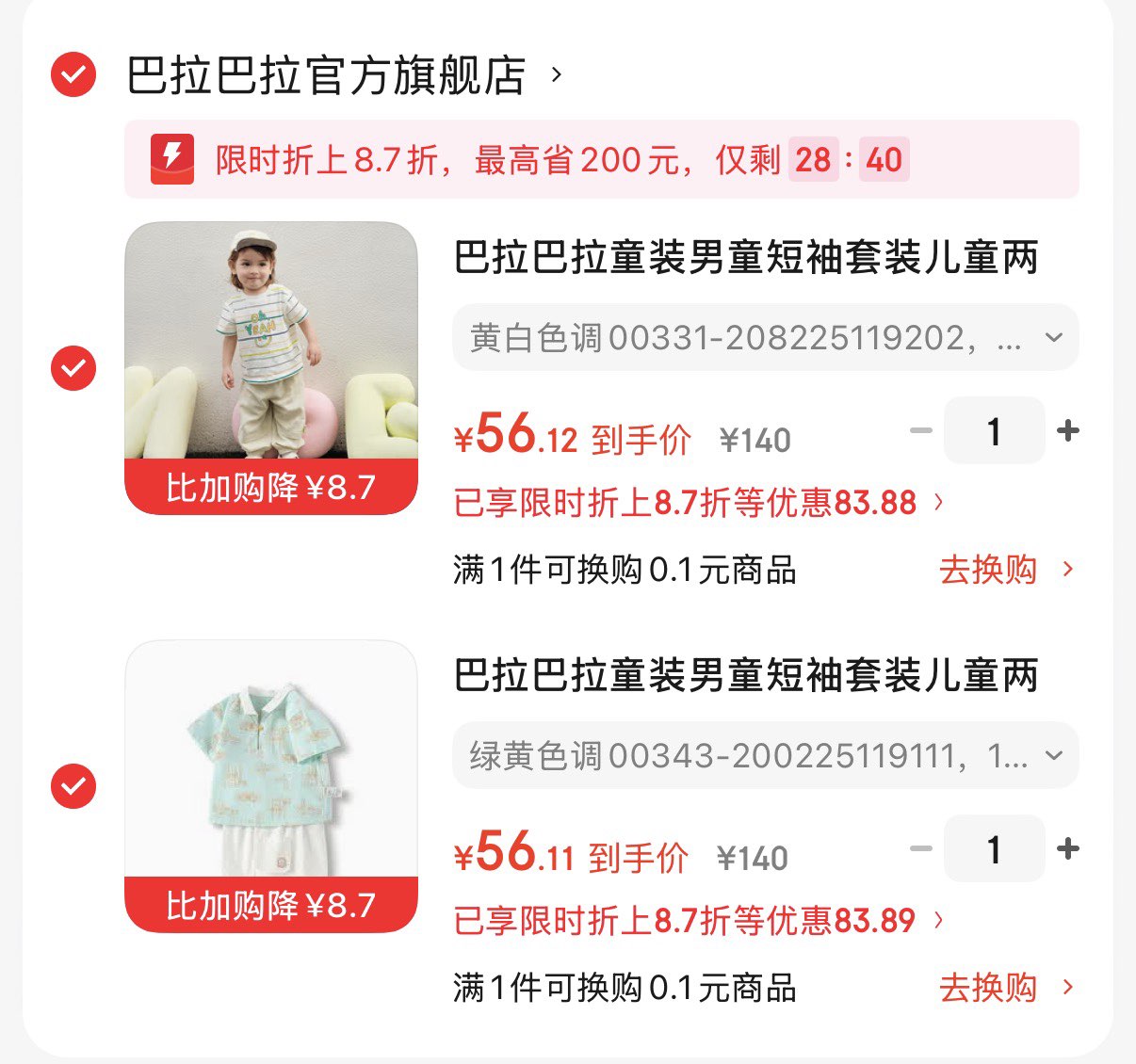Expand the 黄白色调00331 variant dropdown
The width and height of the screenshot is (1136, 1064).
pos(765,337)
